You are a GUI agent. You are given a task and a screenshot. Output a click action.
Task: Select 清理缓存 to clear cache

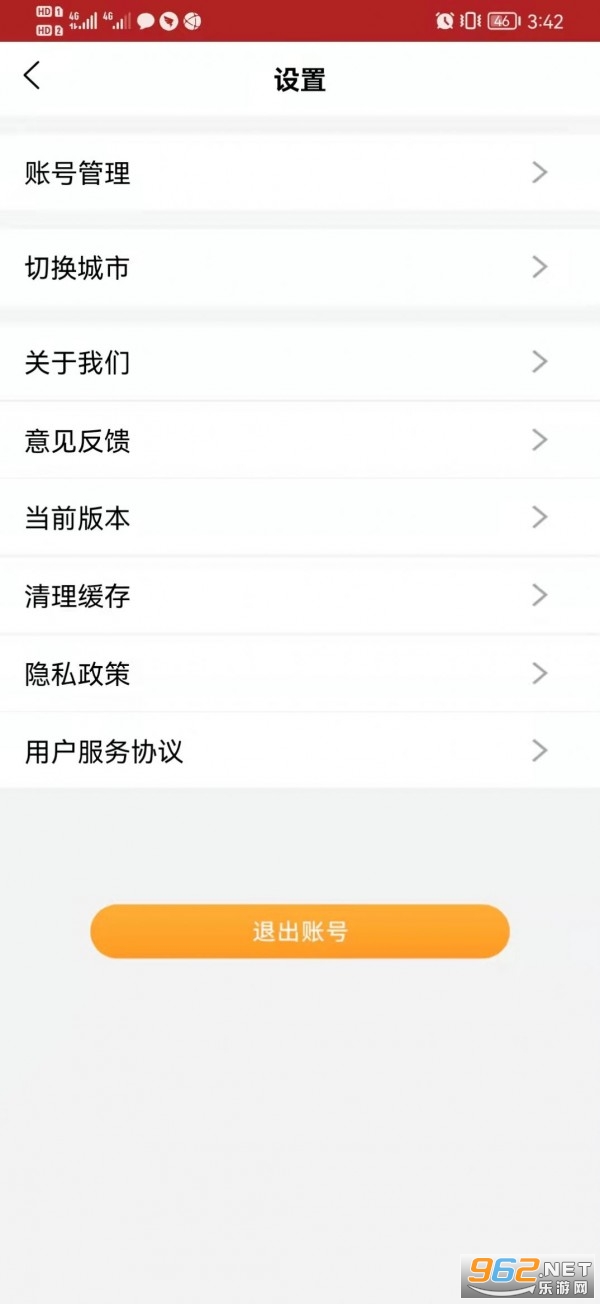300,596
